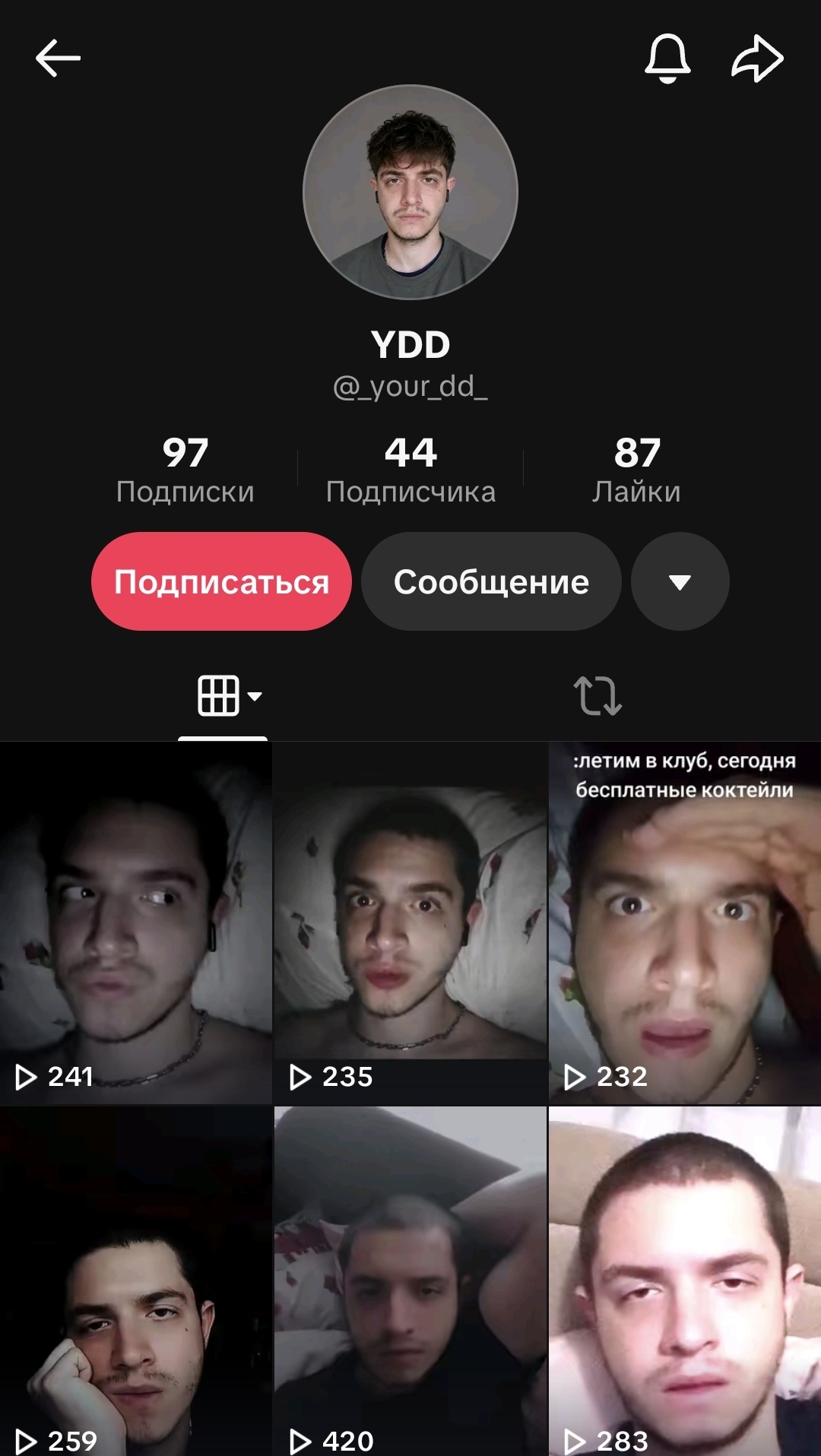This screenshot has height=1456, width=821.
Task: Open the video with 241 views
Action: click(x=136, y=923)
